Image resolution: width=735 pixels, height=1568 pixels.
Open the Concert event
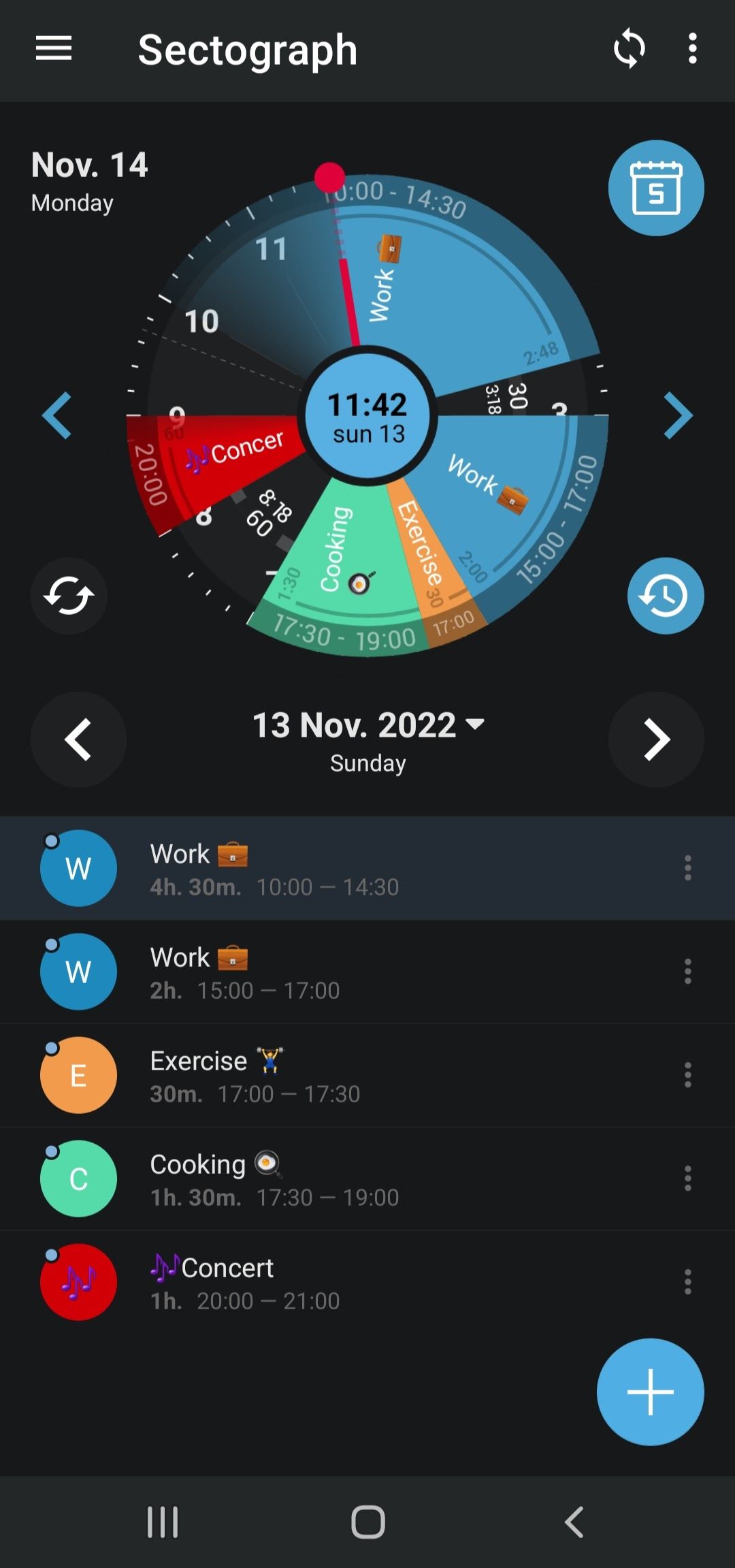tap(340, 1283)
